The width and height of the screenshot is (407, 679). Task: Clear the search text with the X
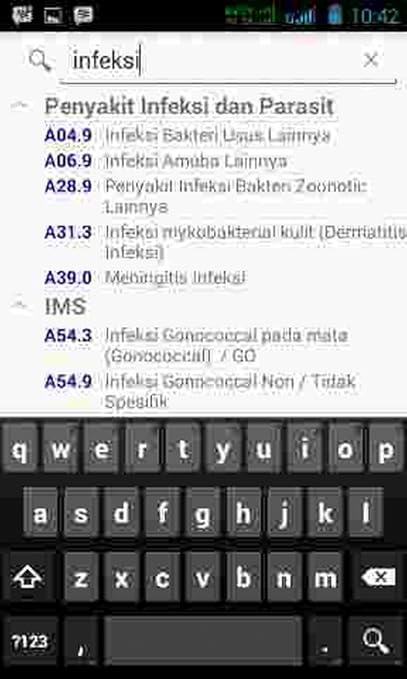tap(371, 61)
